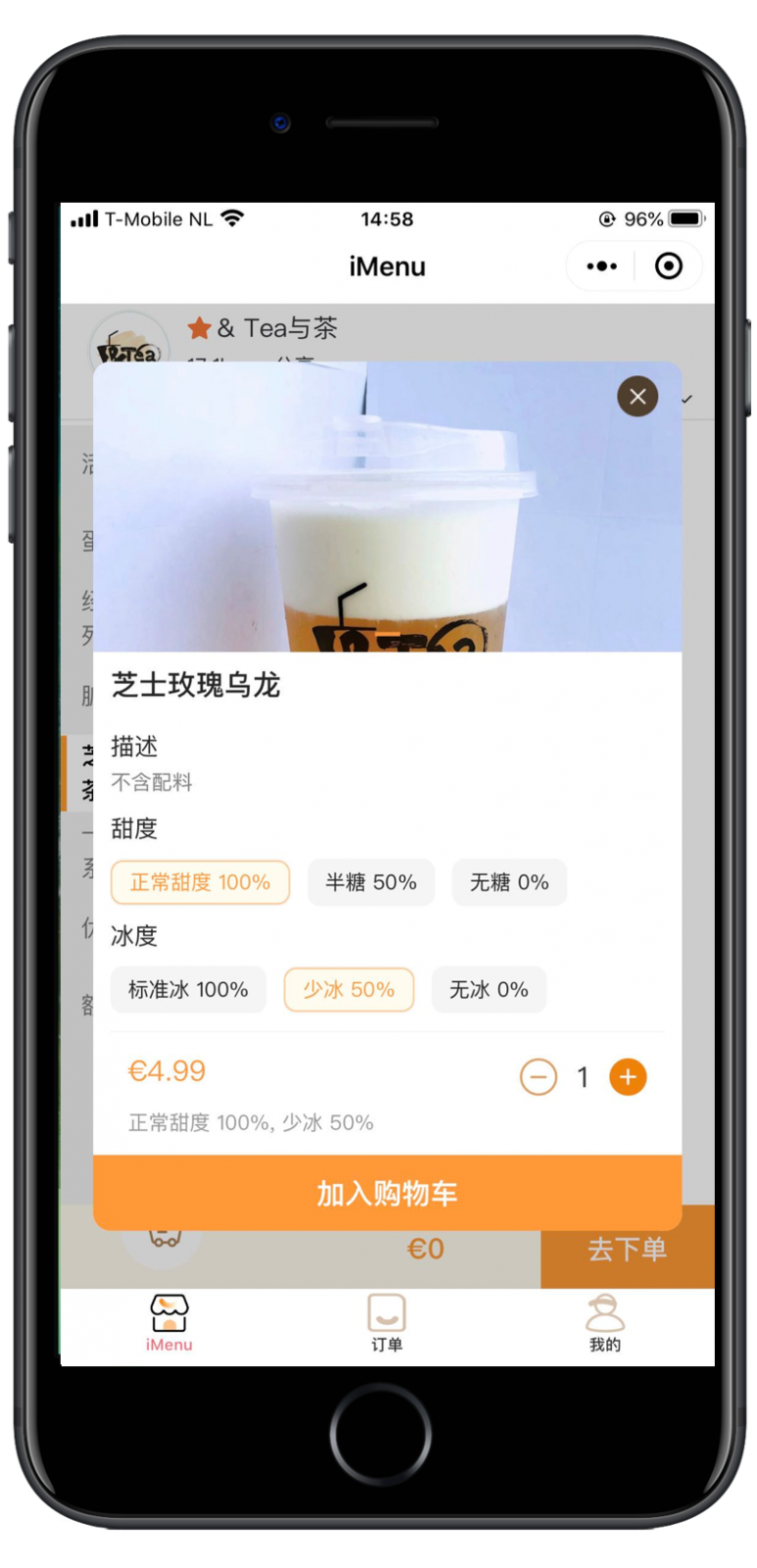Switch to the 订单 orders tab
757x1568 pixels.
coord(386,1322)
